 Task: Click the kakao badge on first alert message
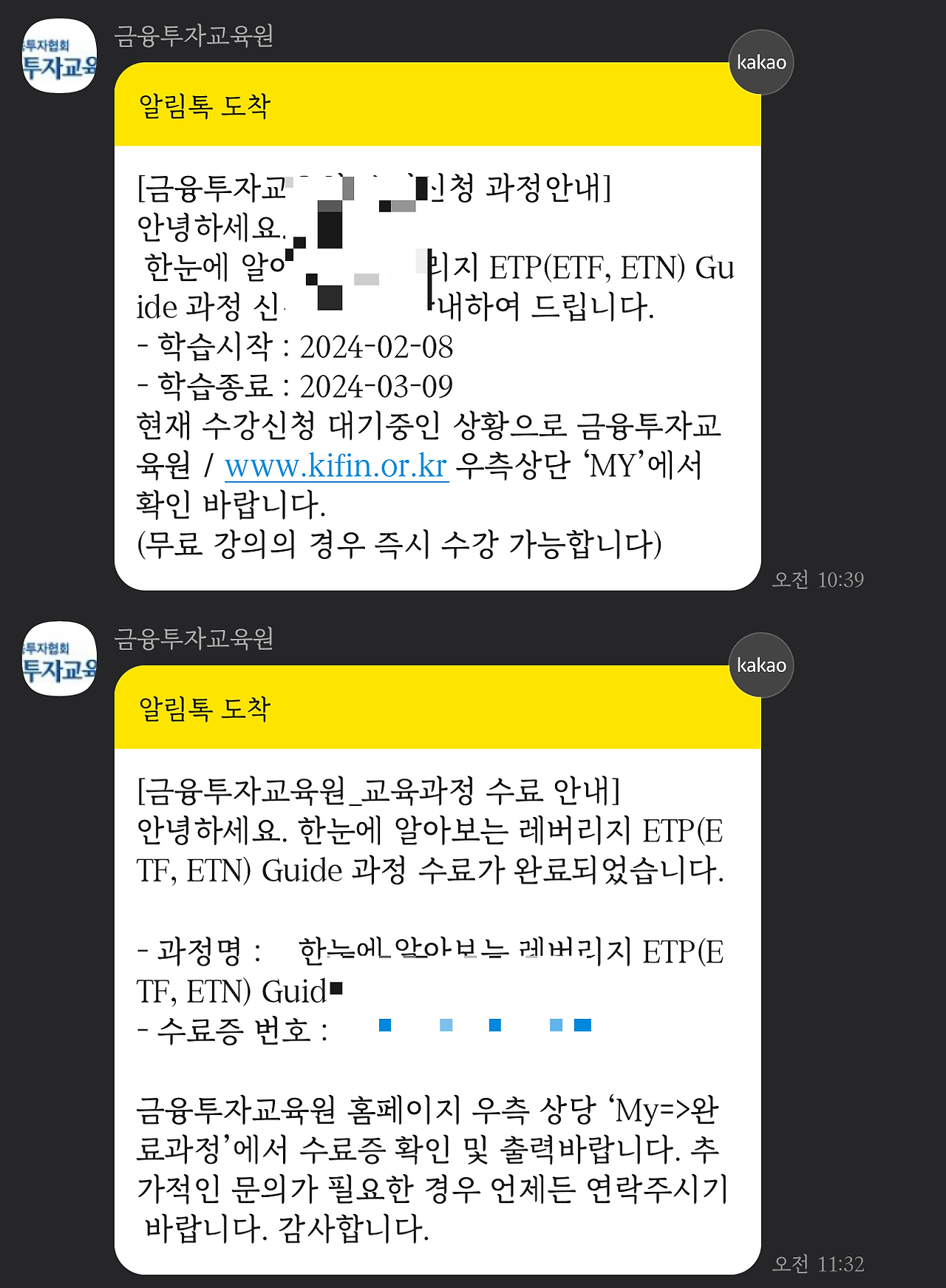coord(760,64)
